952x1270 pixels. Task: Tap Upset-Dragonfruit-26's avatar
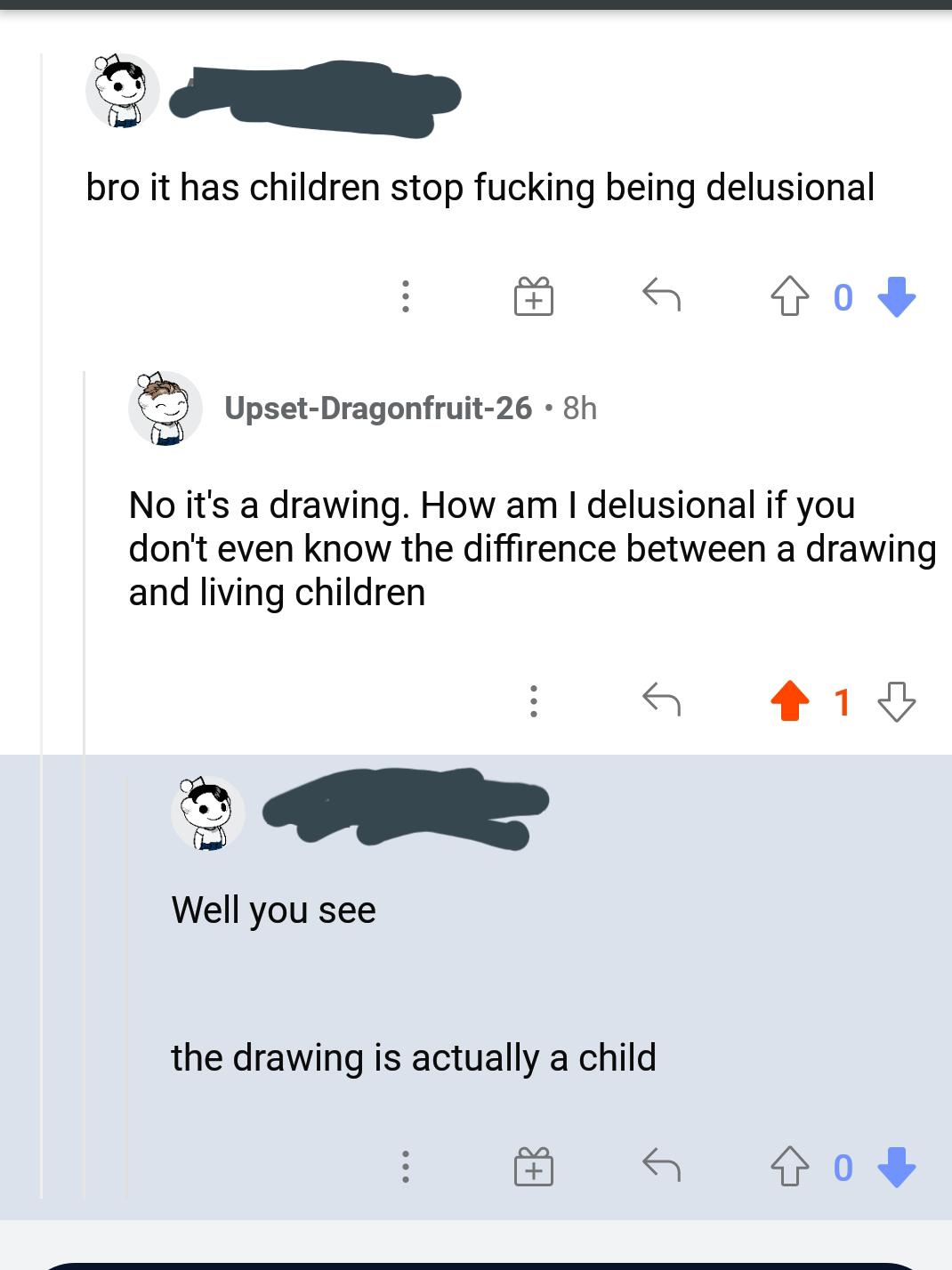pyautogui.click(x=165, y=409)
